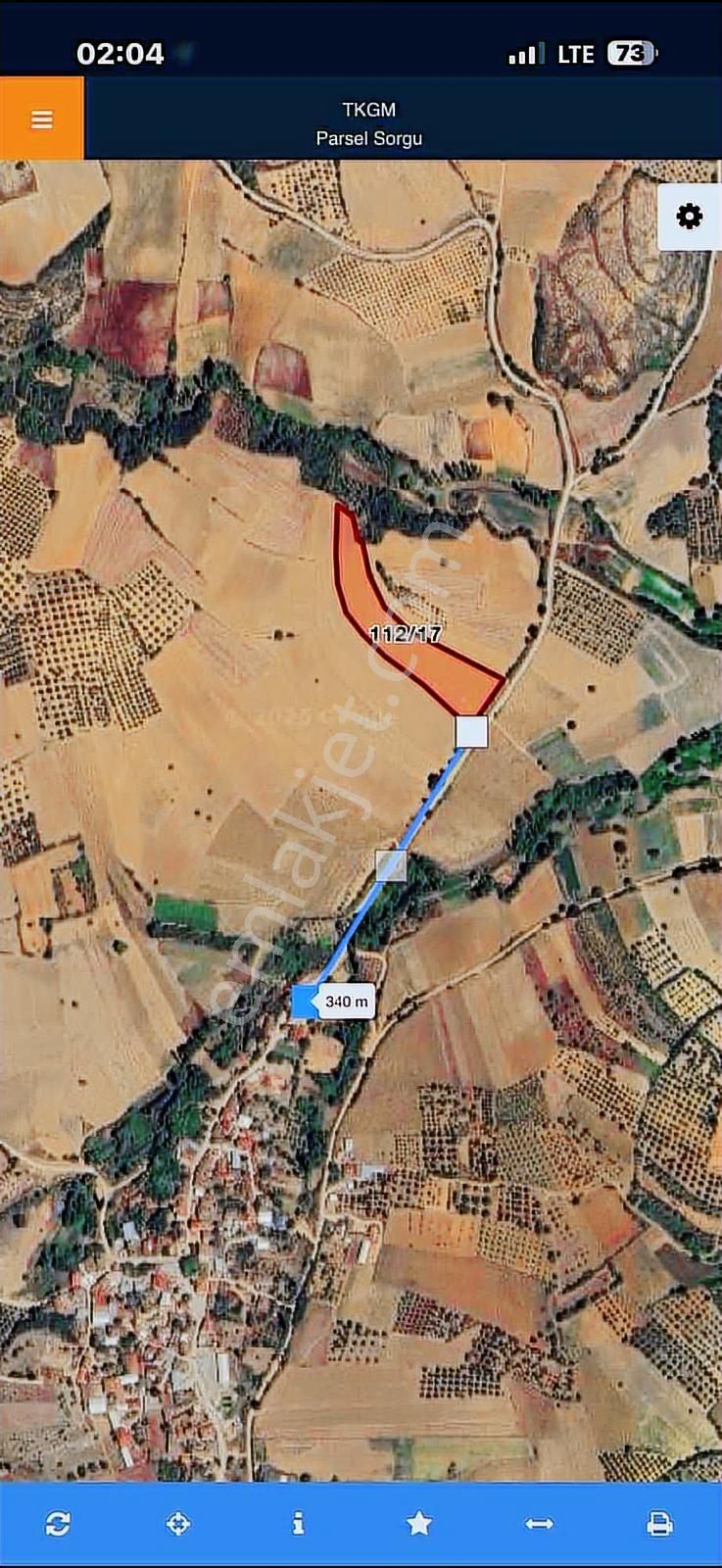Open the hamburger menu
This screenshot has width=722, height=1568.
(x=42, y=119)
